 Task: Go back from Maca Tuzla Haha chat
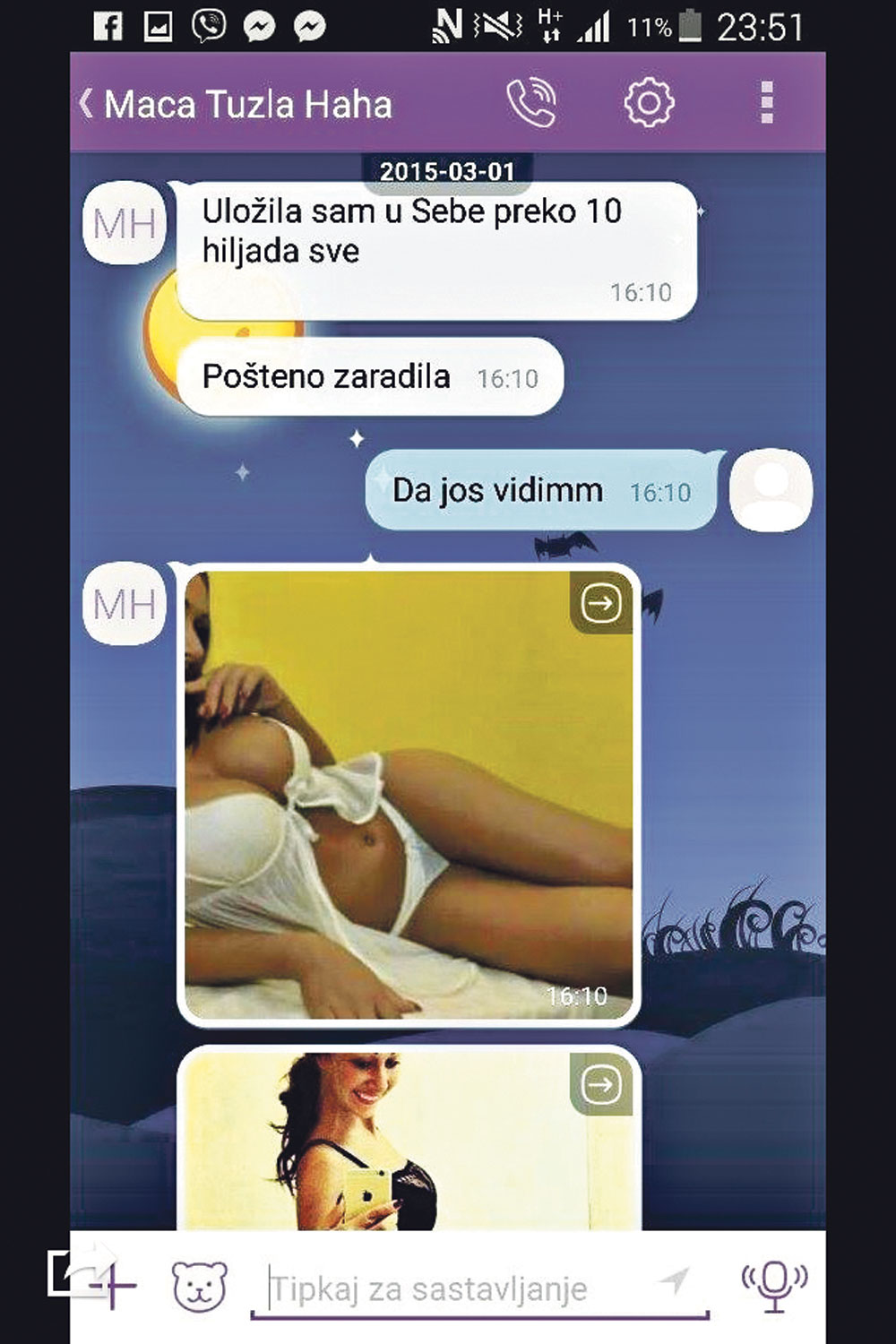[86, 103]
